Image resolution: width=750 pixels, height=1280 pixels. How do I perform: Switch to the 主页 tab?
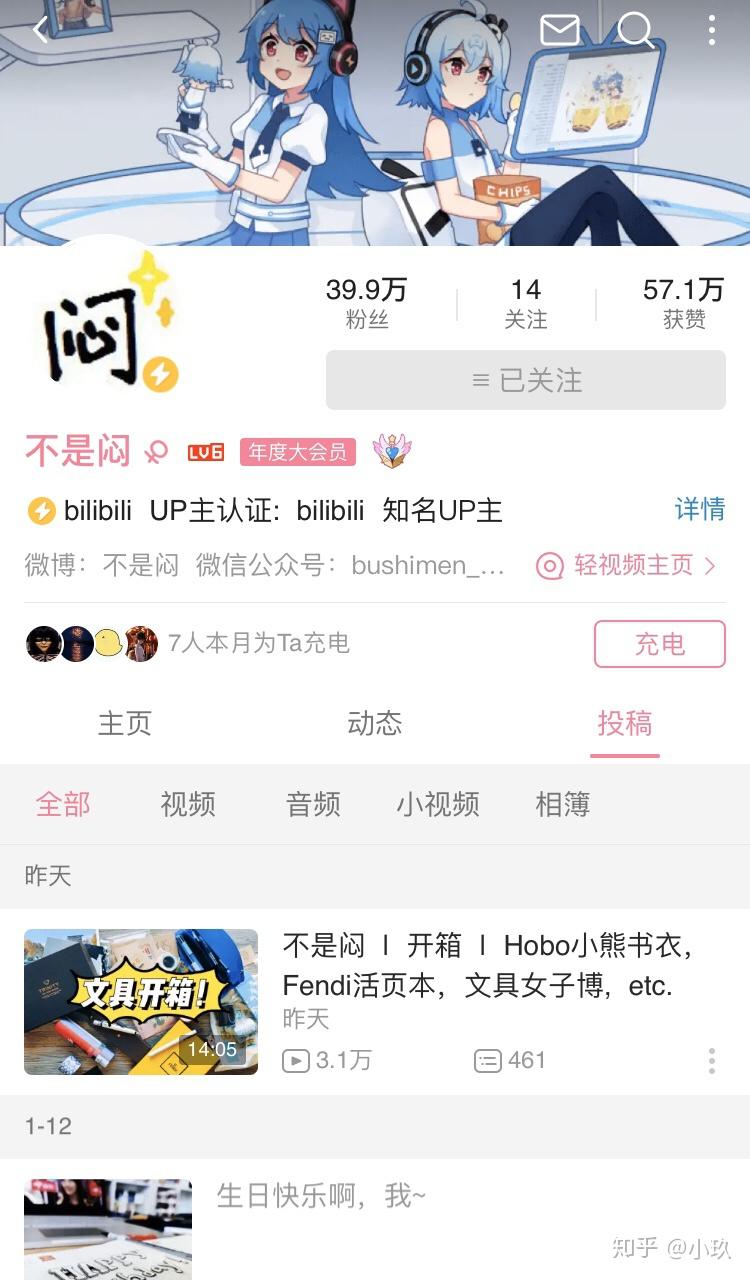coord(125,723)
